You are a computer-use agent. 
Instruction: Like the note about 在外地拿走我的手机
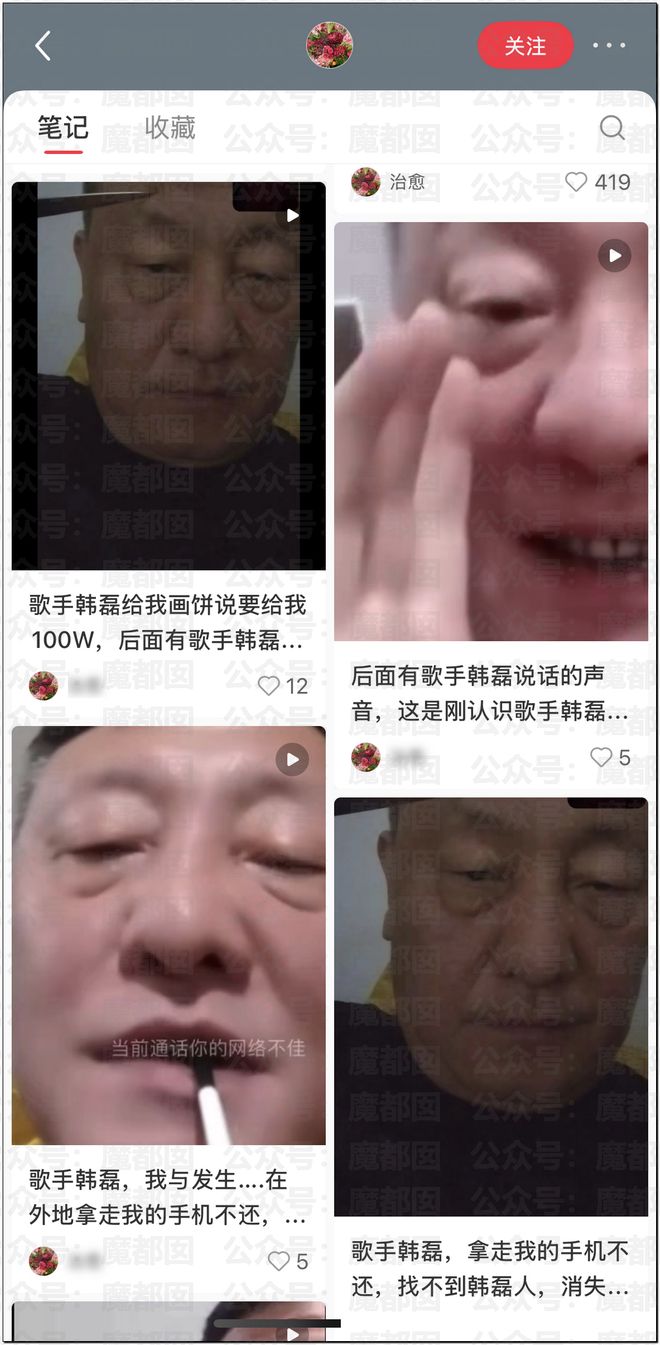[x=279, y=1261]
